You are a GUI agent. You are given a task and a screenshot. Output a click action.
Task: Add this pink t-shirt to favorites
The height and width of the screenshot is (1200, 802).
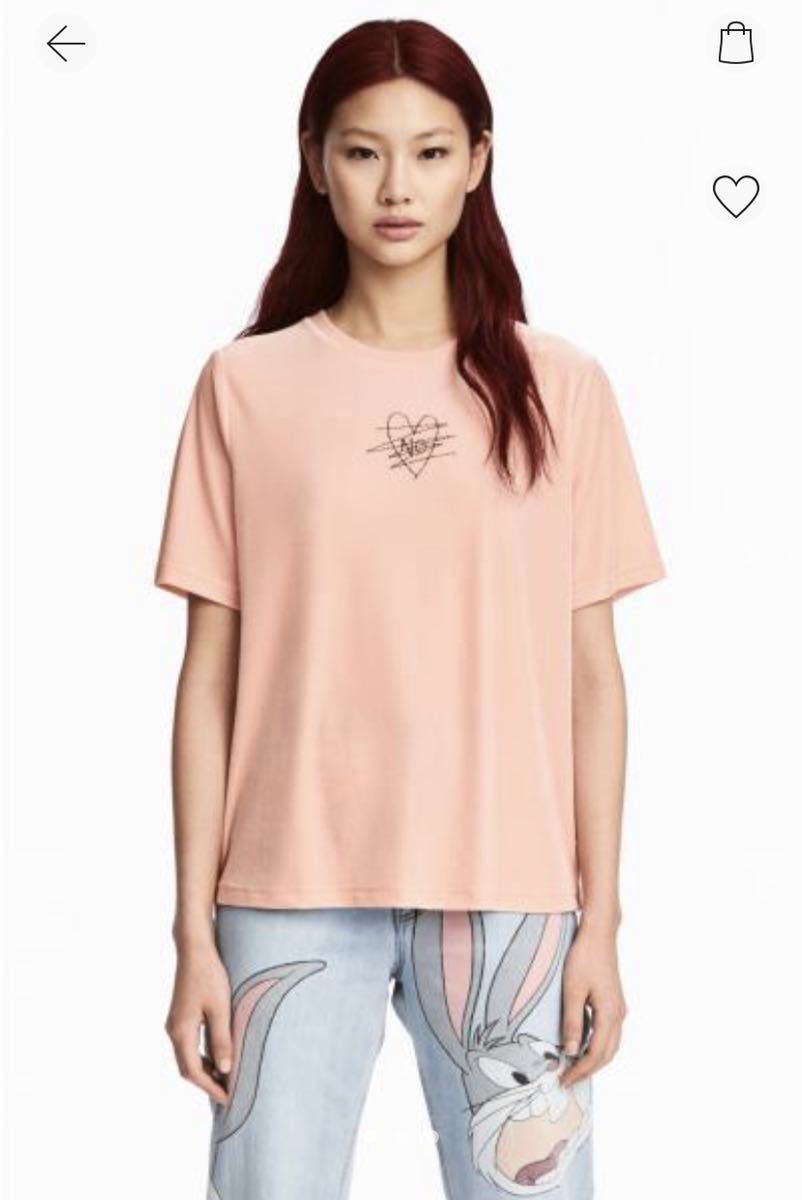tap(736, 195)
